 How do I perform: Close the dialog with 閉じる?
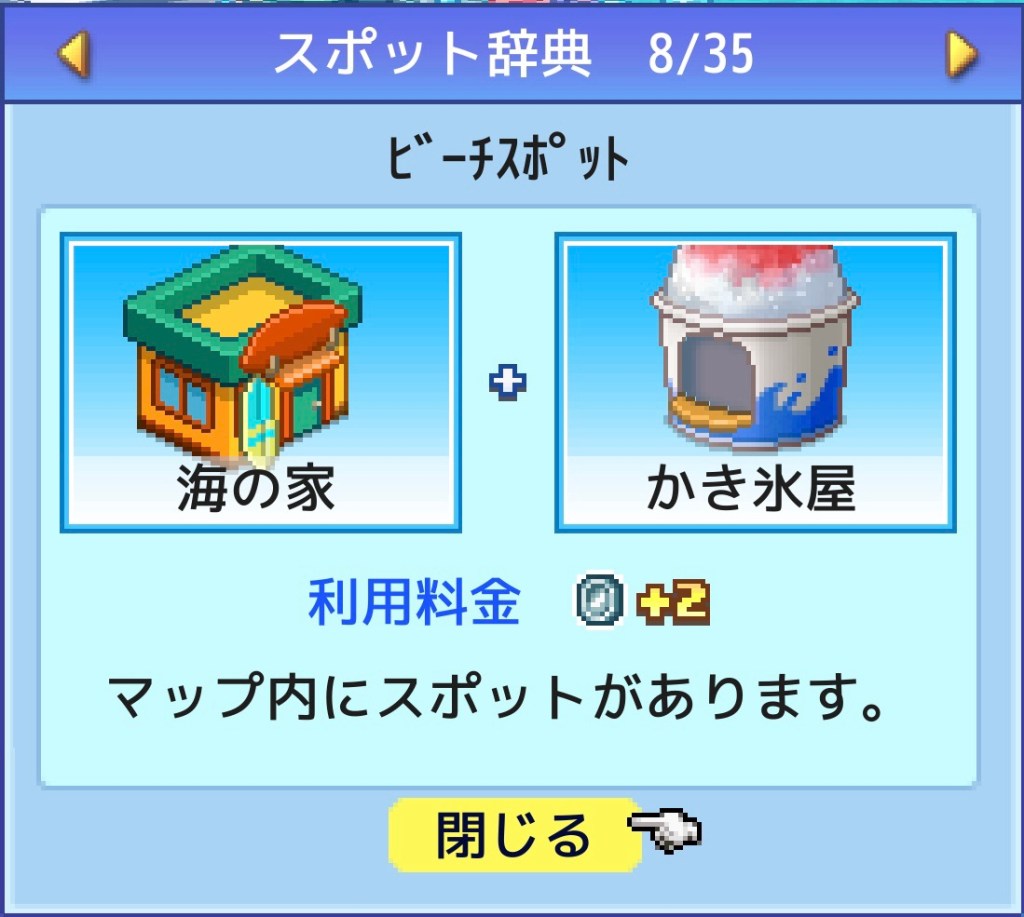pos(514,834)
